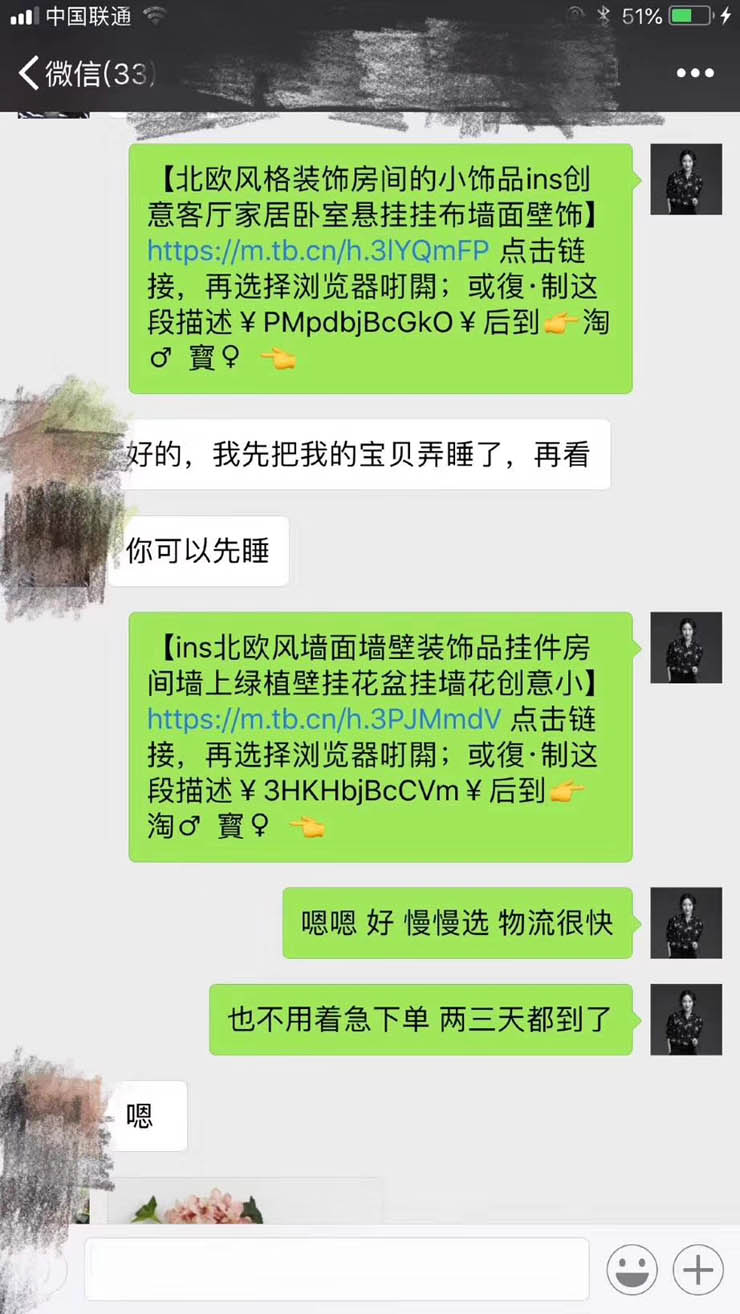740x1314 pixels.
Task: Tap the 微信(33) label to go back
Action: [95, 74]
